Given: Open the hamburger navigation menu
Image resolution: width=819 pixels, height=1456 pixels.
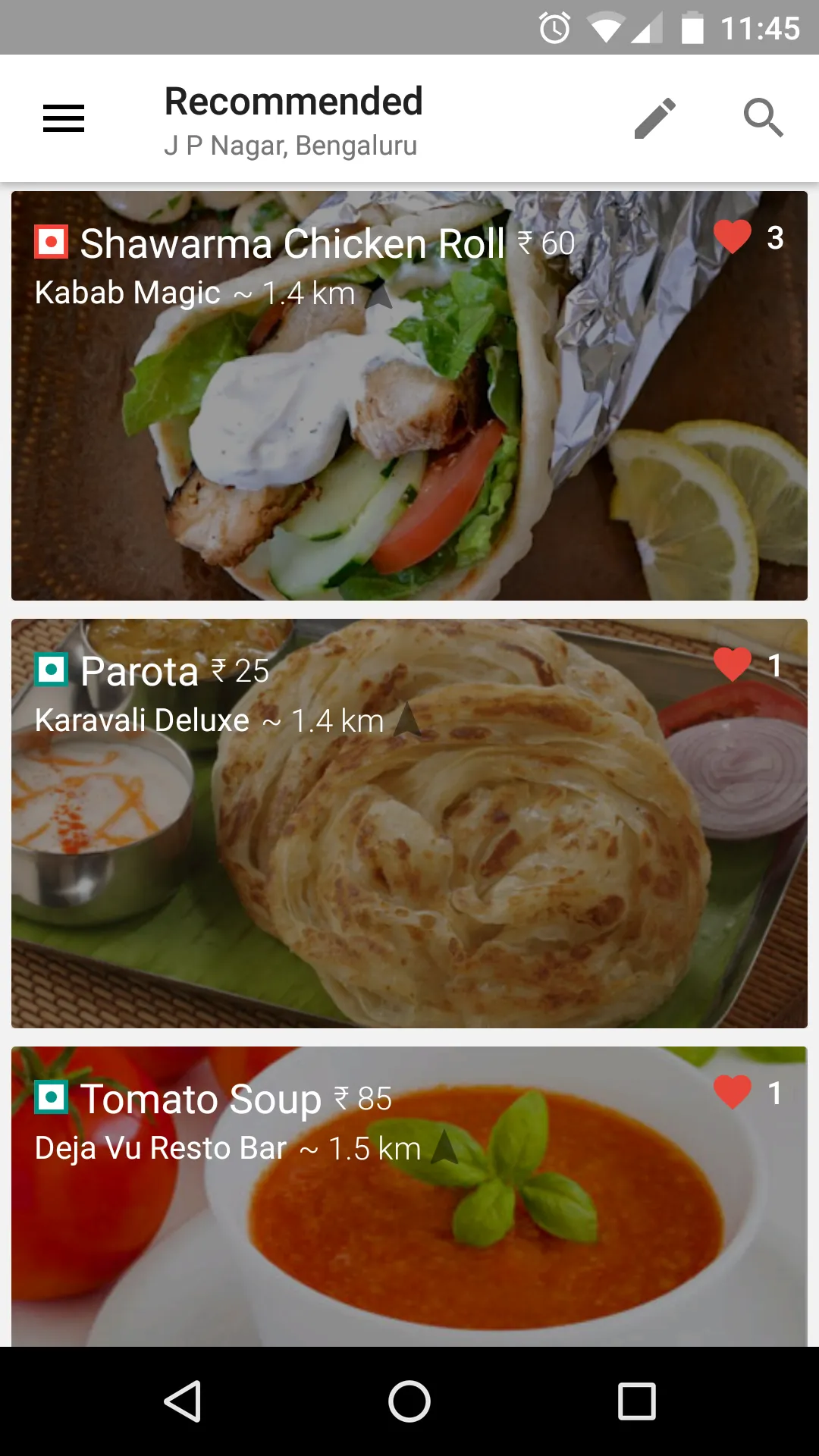Looking at the screenshot, I should point(64,118).
